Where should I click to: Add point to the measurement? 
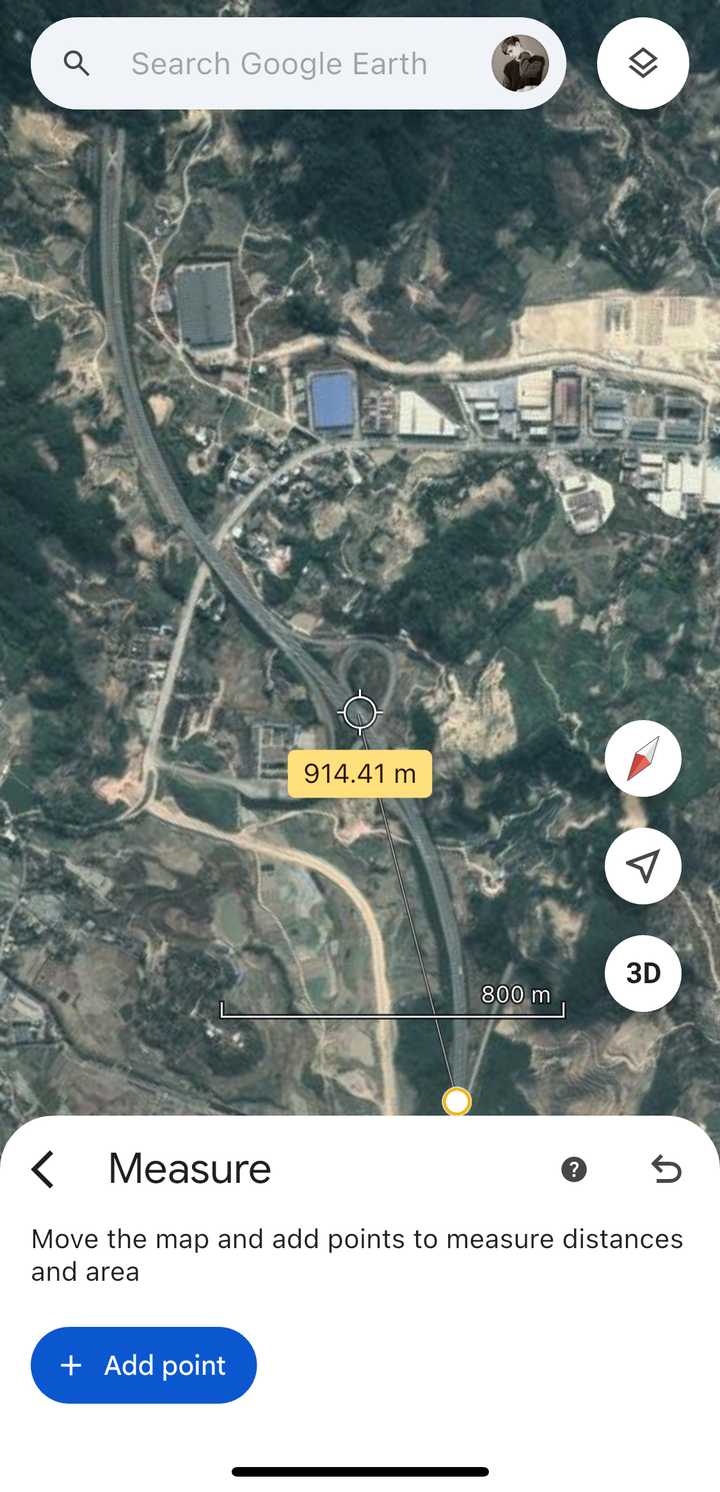144,1365
